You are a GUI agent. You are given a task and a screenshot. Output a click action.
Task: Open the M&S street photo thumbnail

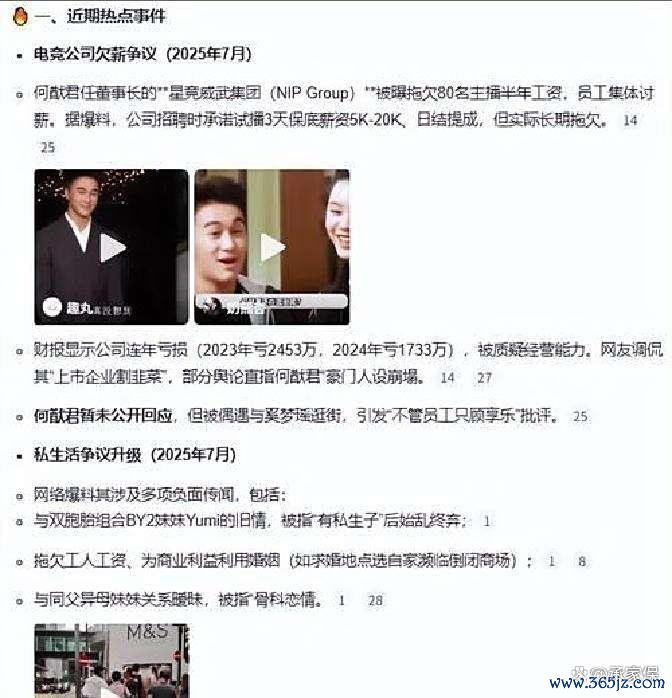click(x=111, y=660)
